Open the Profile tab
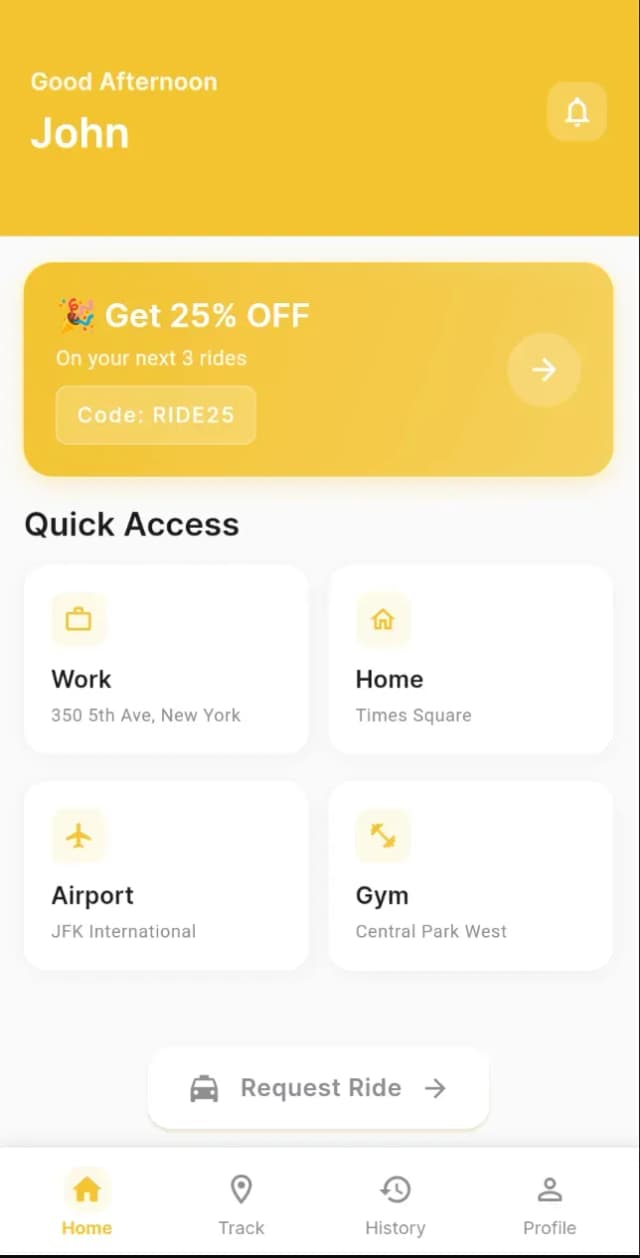This screenshot has height=1258, width=640. 549,1204
